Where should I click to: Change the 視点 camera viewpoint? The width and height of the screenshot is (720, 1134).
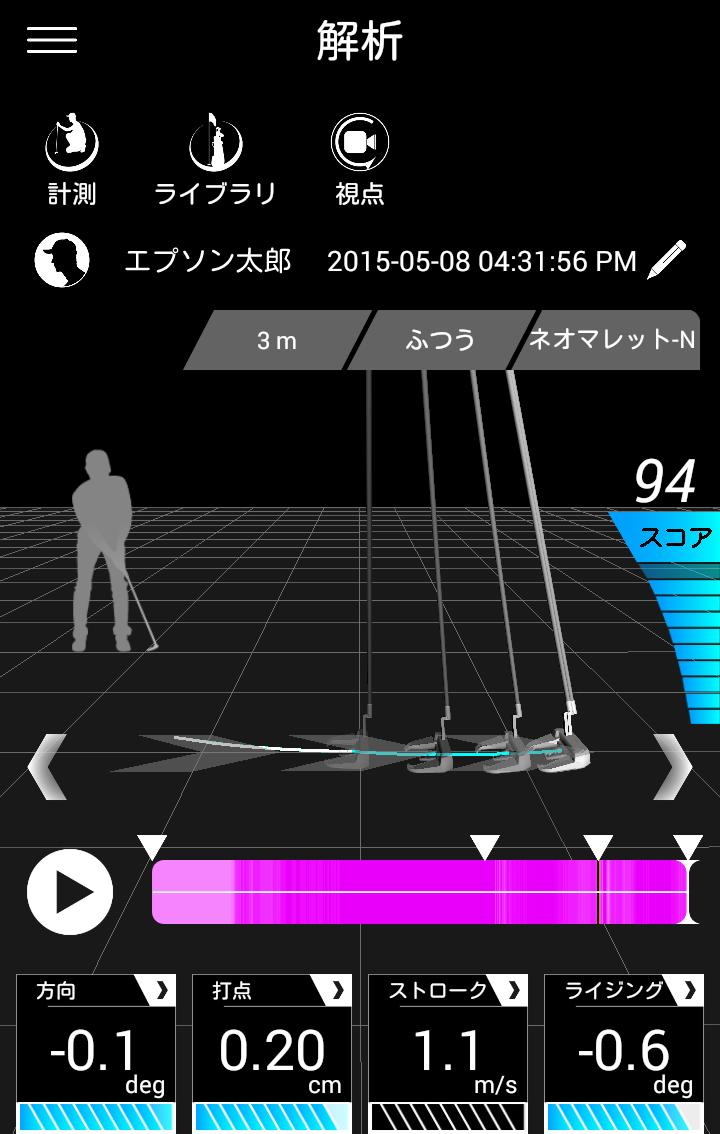[360, 160]
